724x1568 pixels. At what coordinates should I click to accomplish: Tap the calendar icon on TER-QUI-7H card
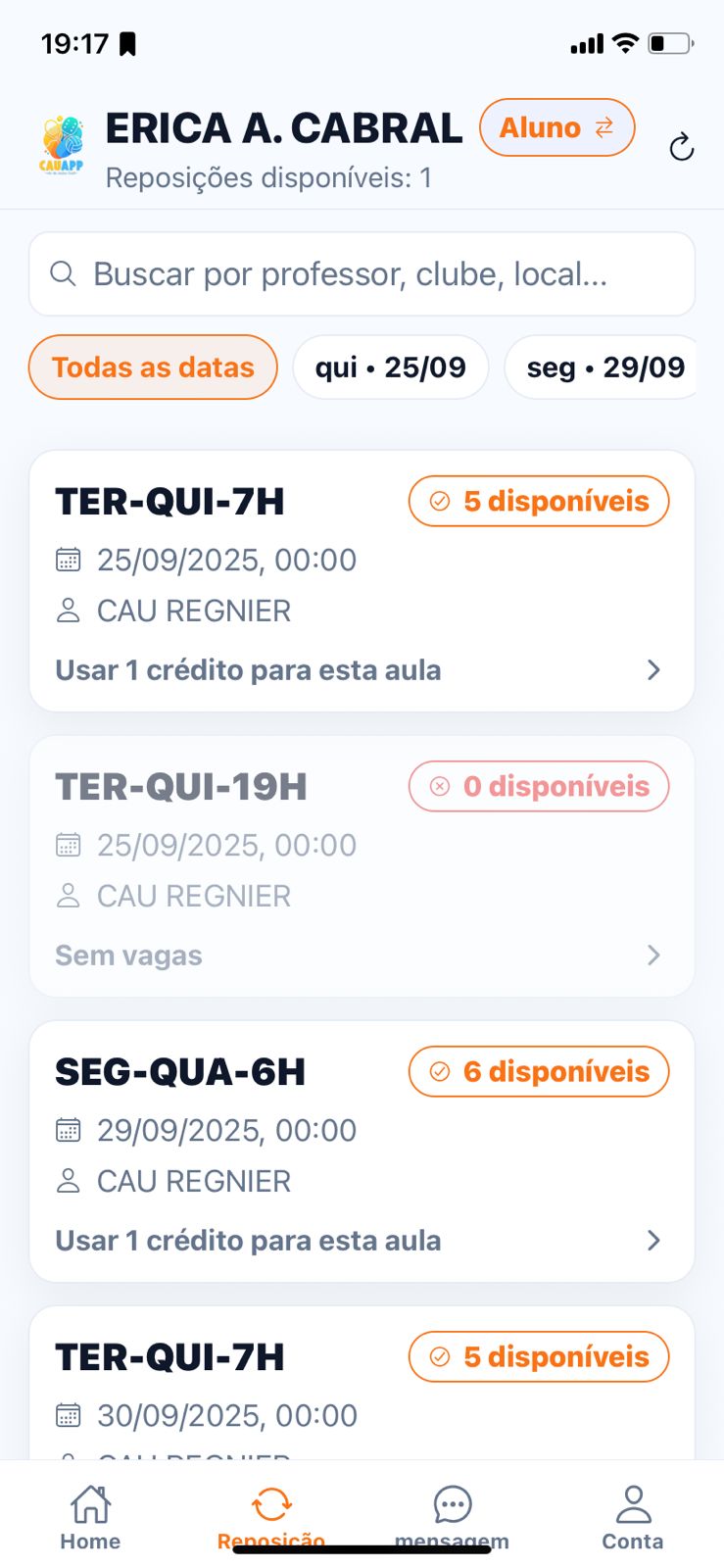[x=67, y=559]
